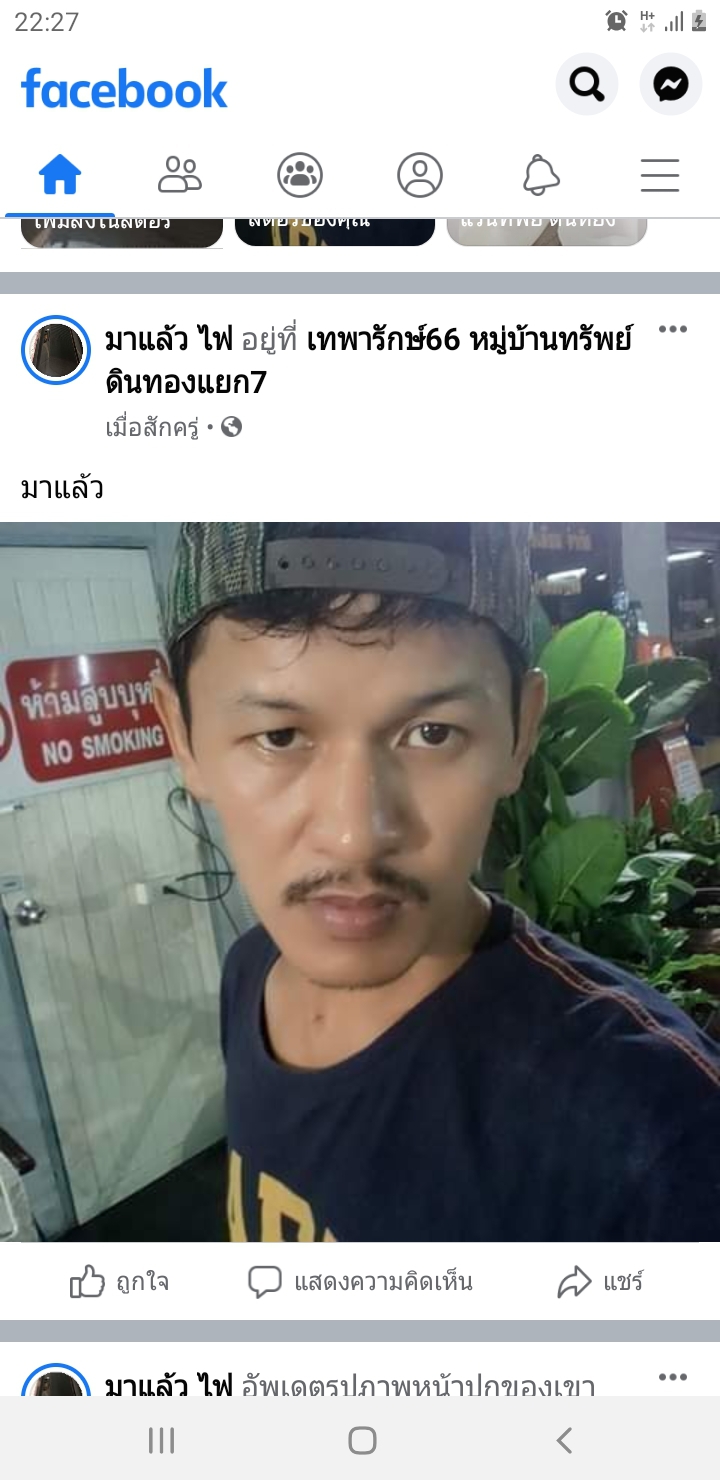View มาแล้ว ไฟ profile picture
The image size is (720, 1480).
[x=56, y=351]
